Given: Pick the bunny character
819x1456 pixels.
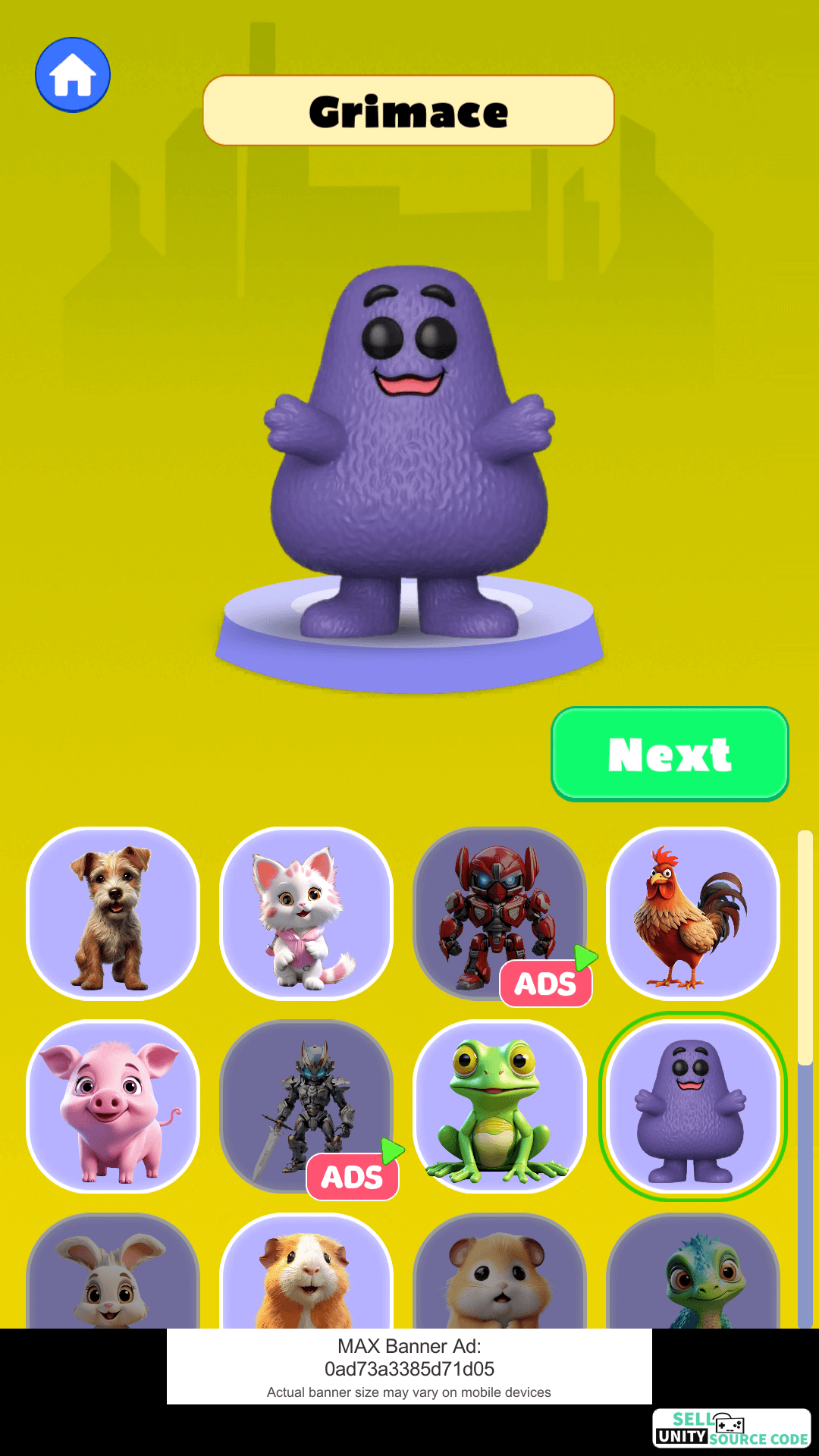Looking at the screenshot, I should tap(113, 1271).
